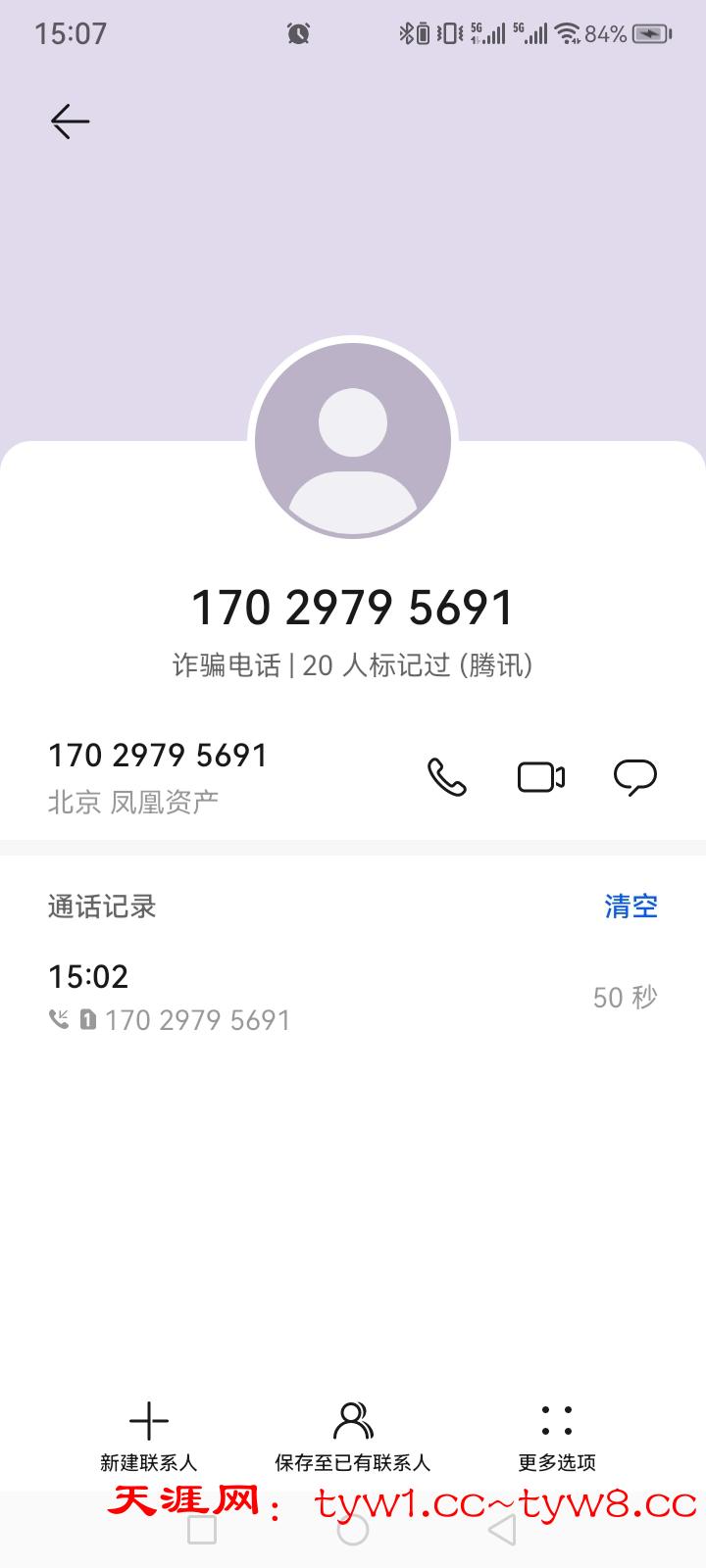Send a message to this number

point(635,777)
